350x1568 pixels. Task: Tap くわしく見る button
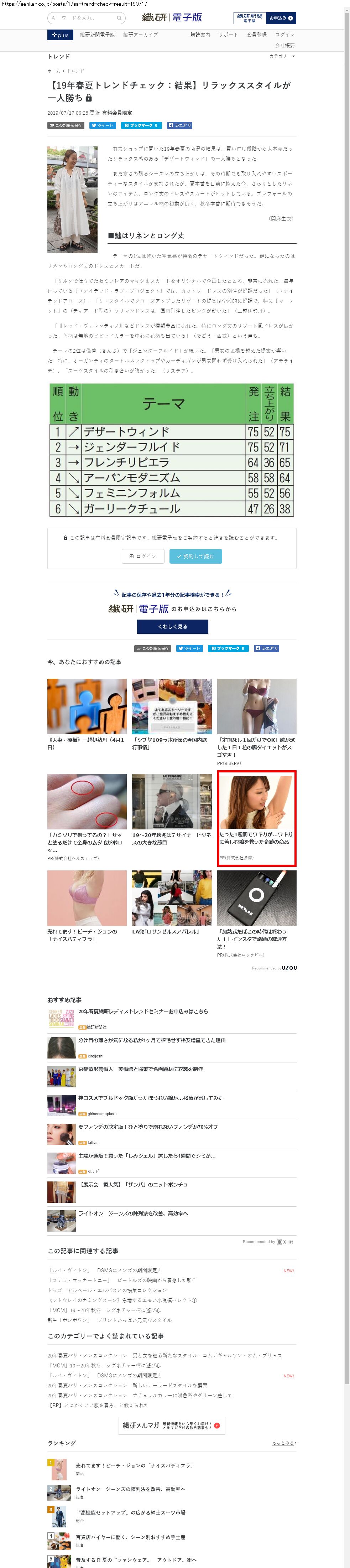tap(172, 626)
